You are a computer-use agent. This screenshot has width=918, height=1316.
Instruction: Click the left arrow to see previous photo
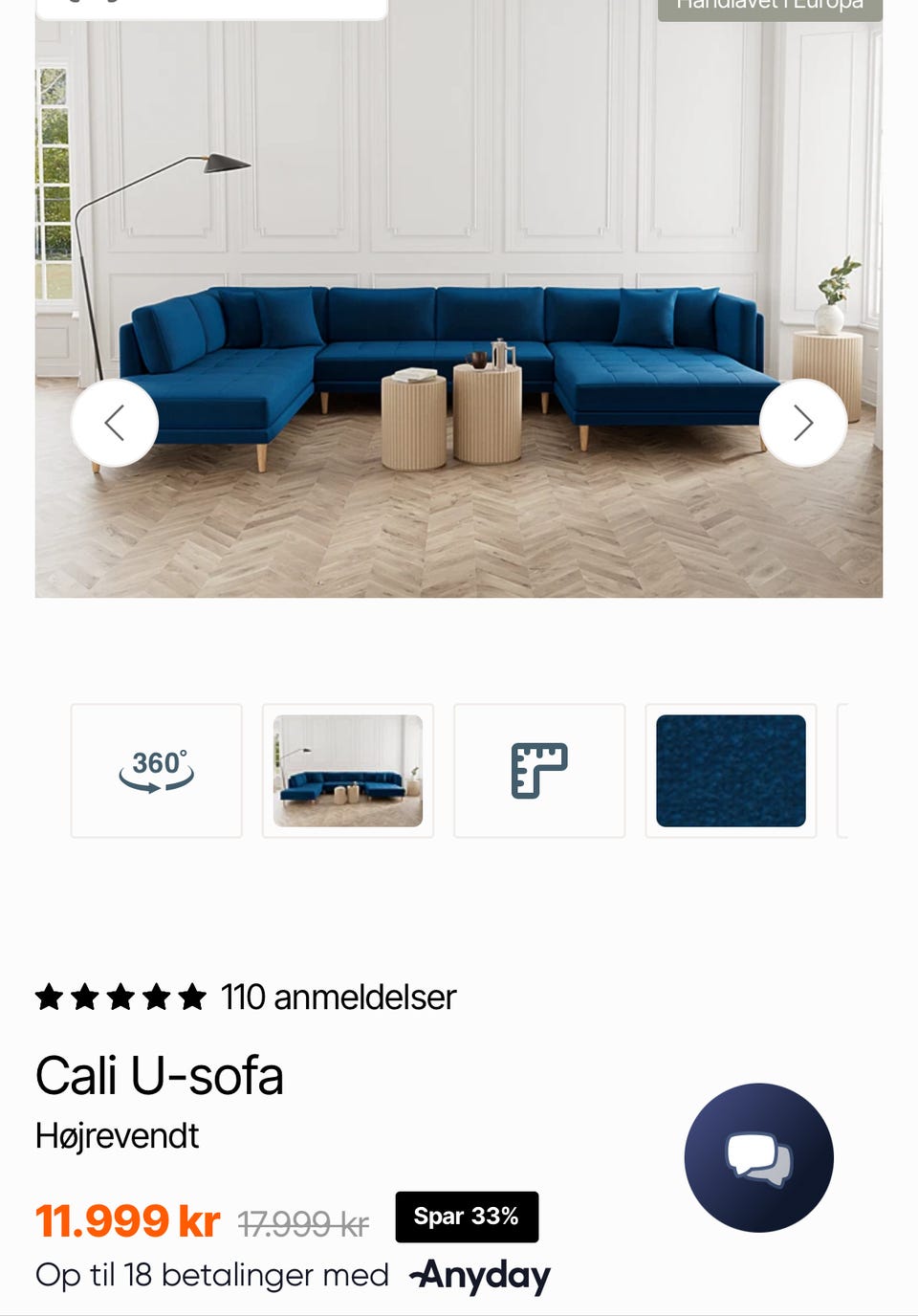115,422
